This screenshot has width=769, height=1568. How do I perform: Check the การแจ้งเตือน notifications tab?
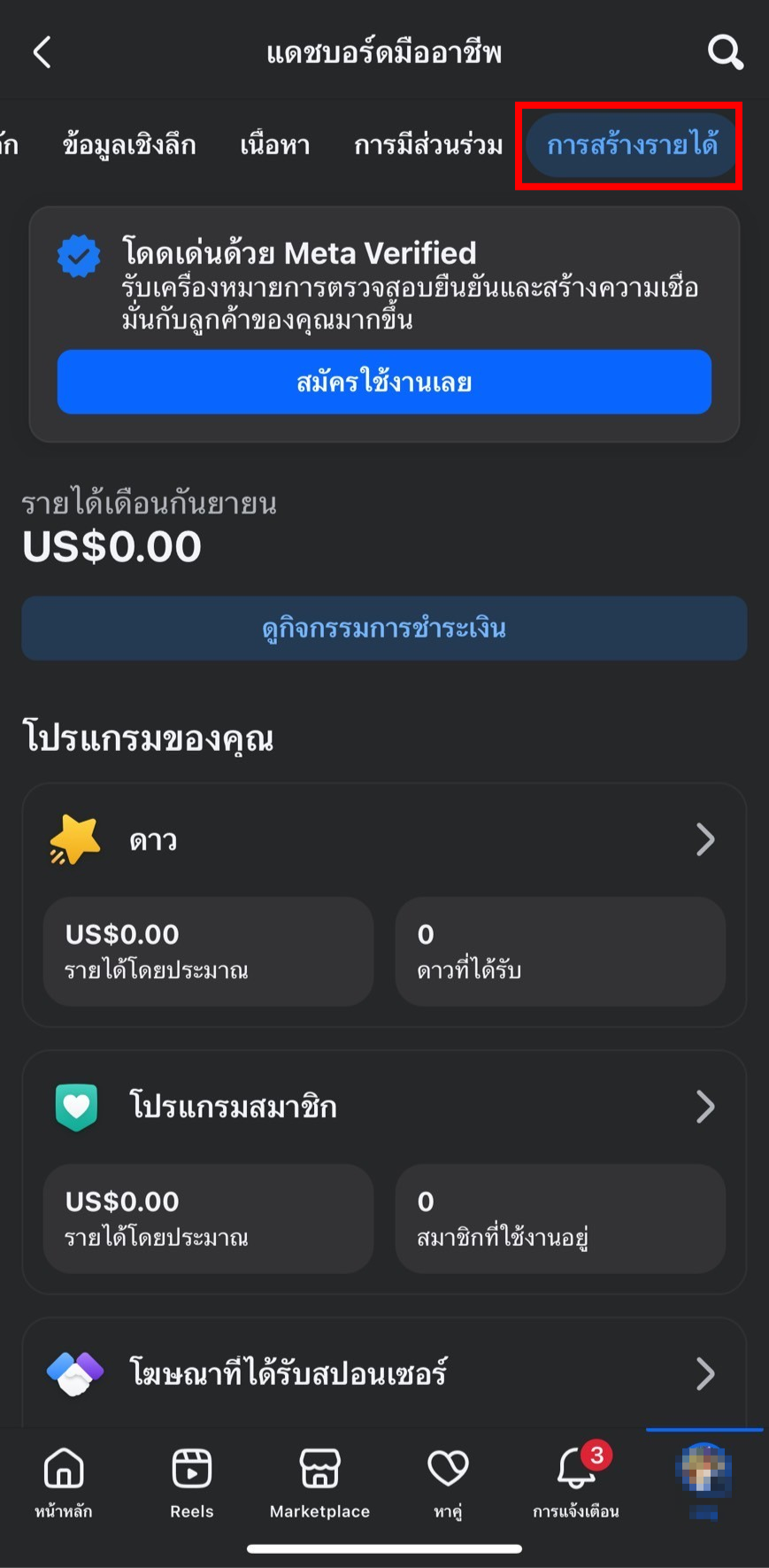[576, 1483]
